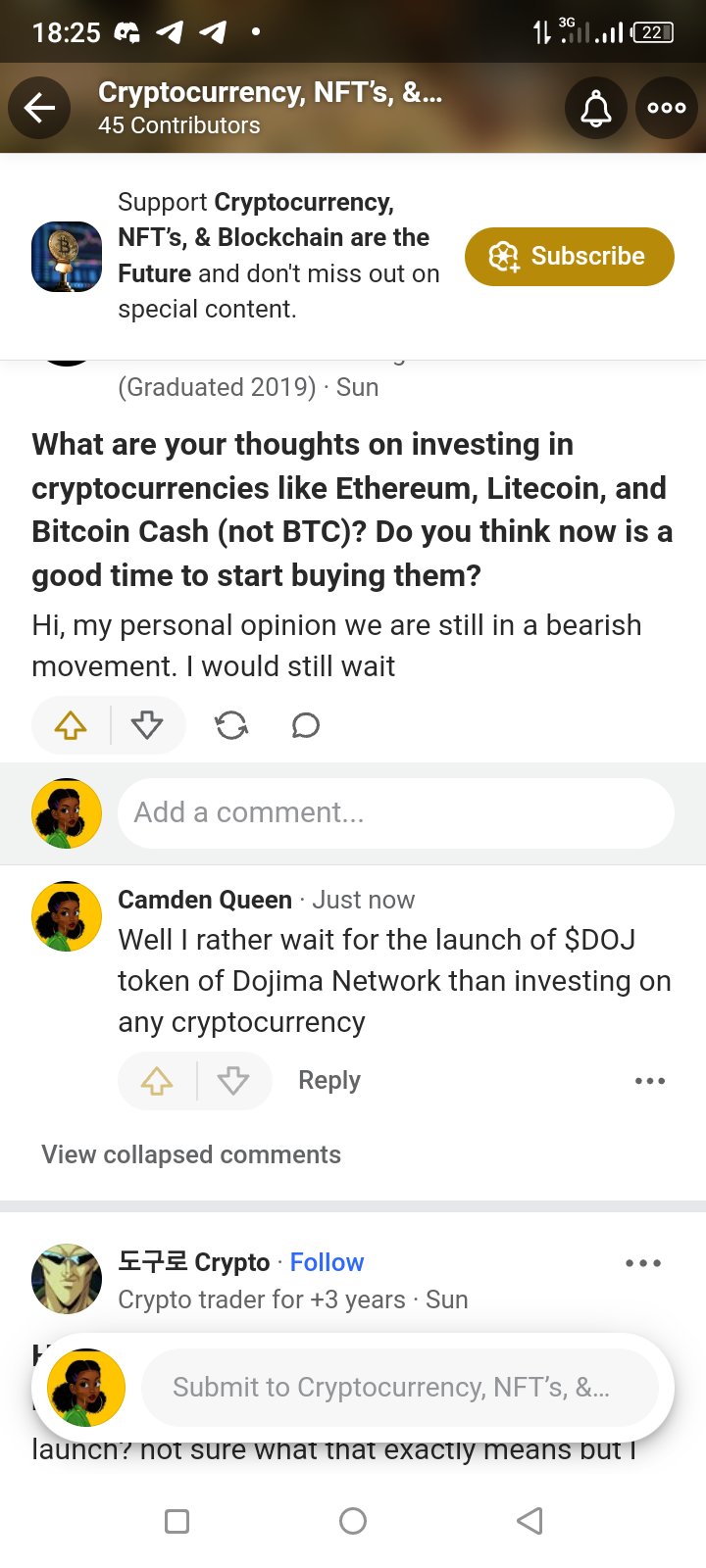Open more options on Camden Queen's comment

coord(649,1081)
